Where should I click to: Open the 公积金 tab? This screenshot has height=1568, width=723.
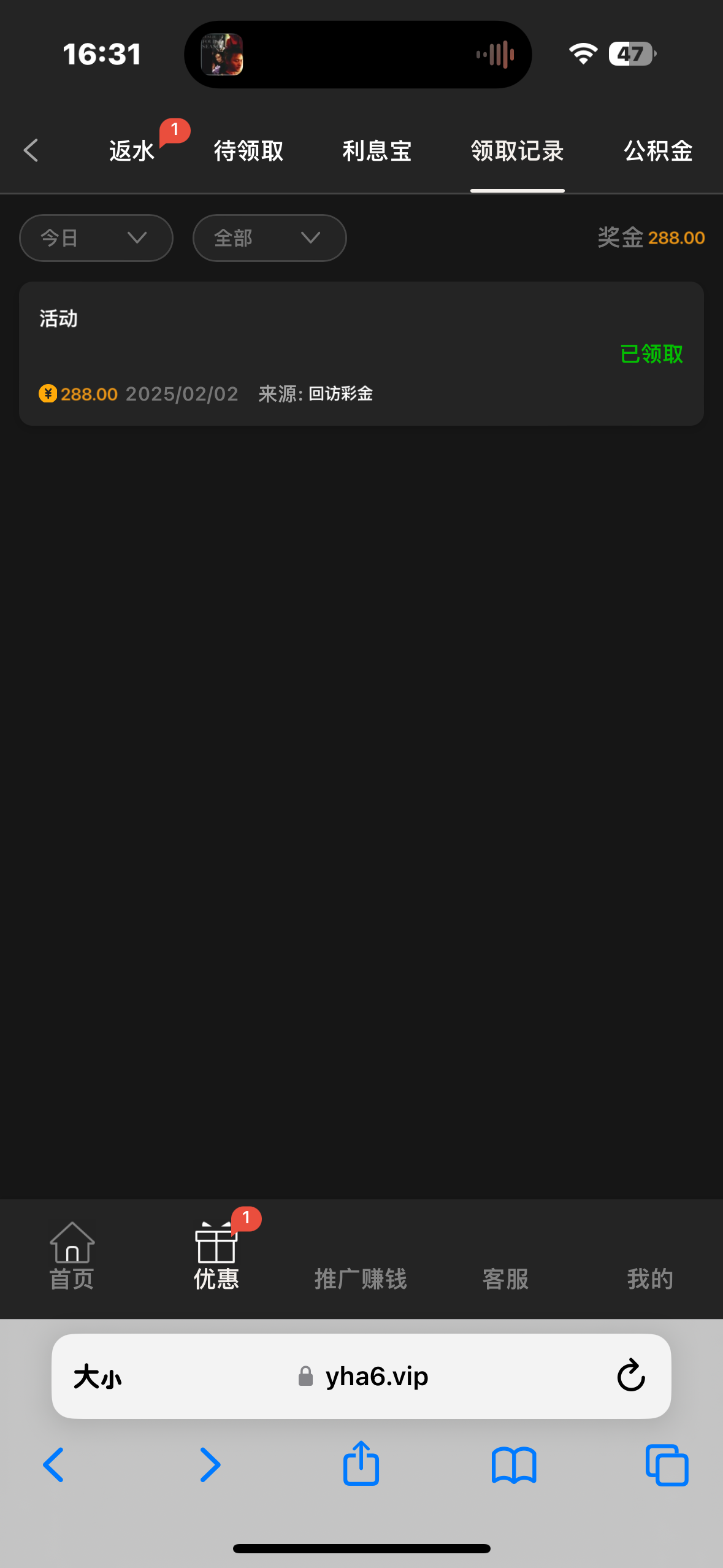coord(658,151)
